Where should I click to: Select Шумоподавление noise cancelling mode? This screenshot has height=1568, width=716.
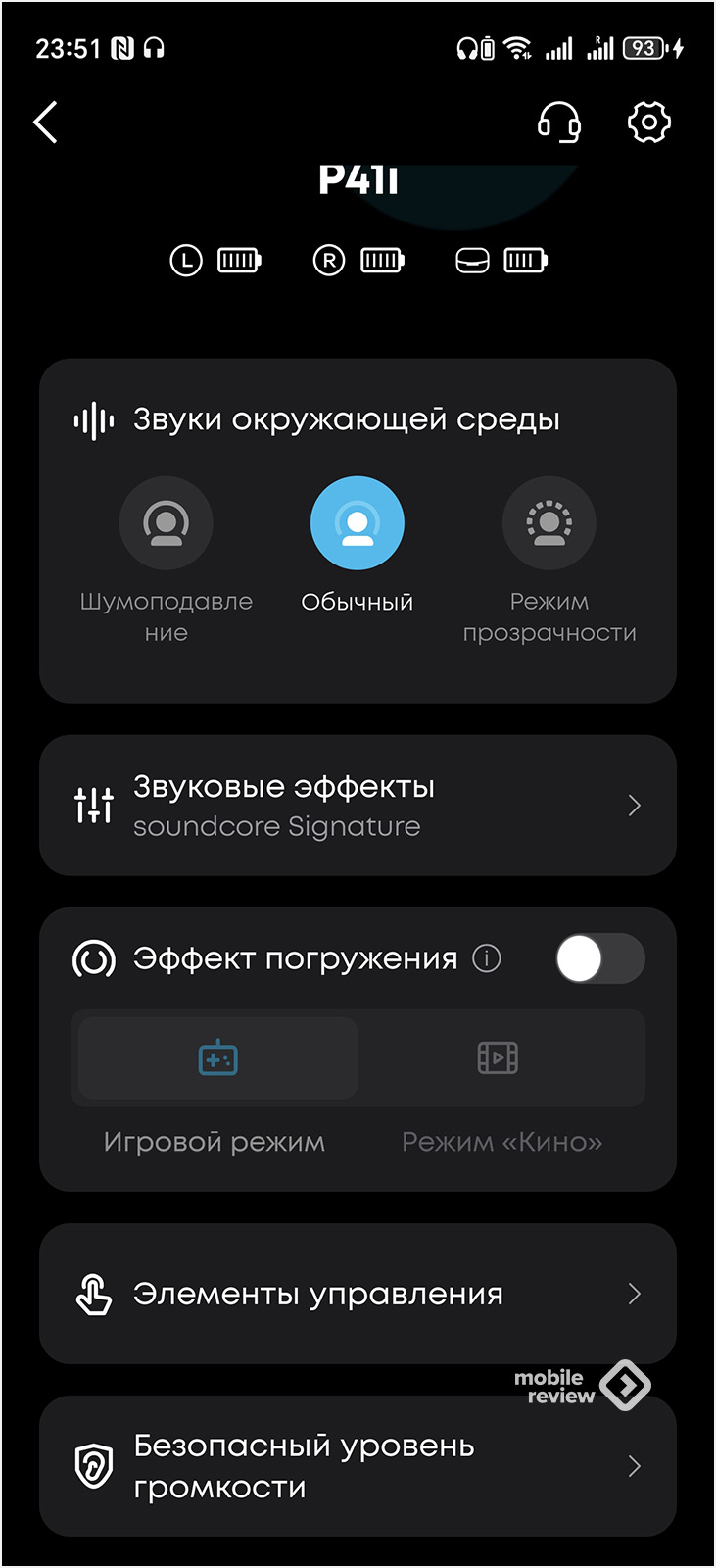point(166,524)
